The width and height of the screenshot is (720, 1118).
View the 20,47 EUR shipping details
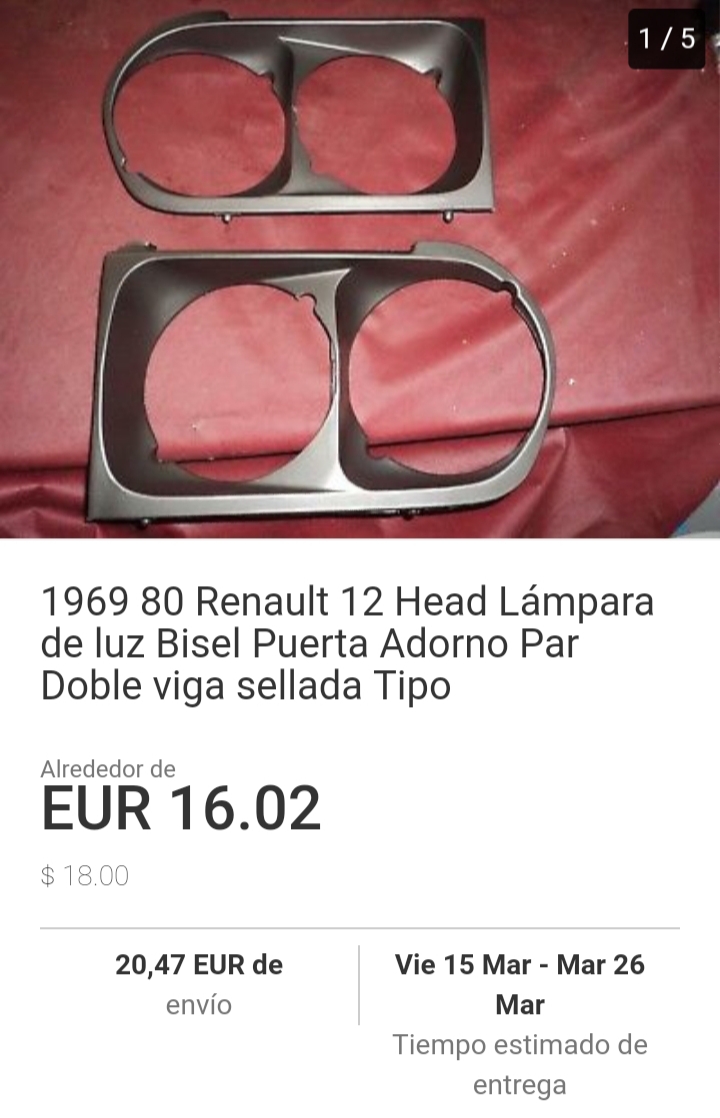click(x=199, y=984)
